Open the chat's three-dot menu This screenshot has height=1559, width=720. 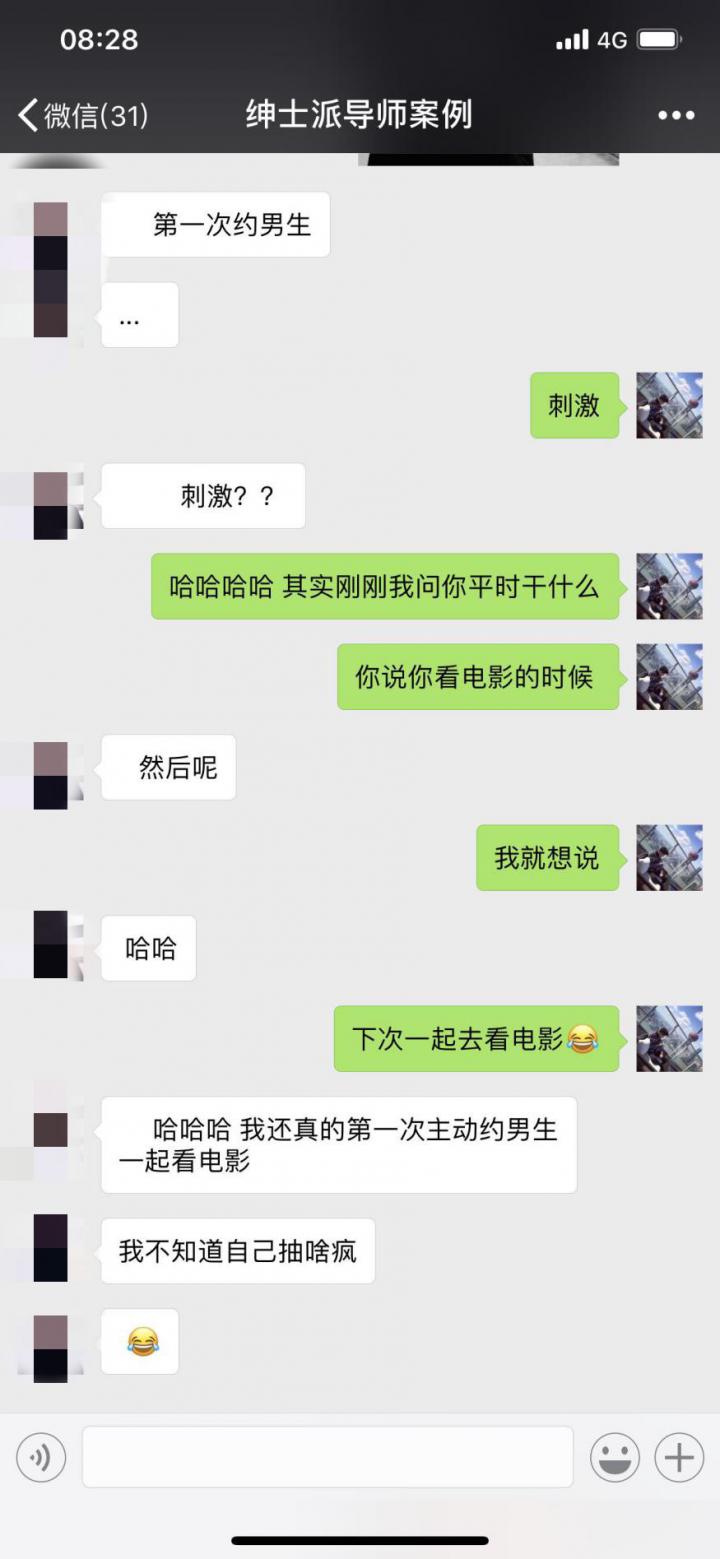[676, 116]
